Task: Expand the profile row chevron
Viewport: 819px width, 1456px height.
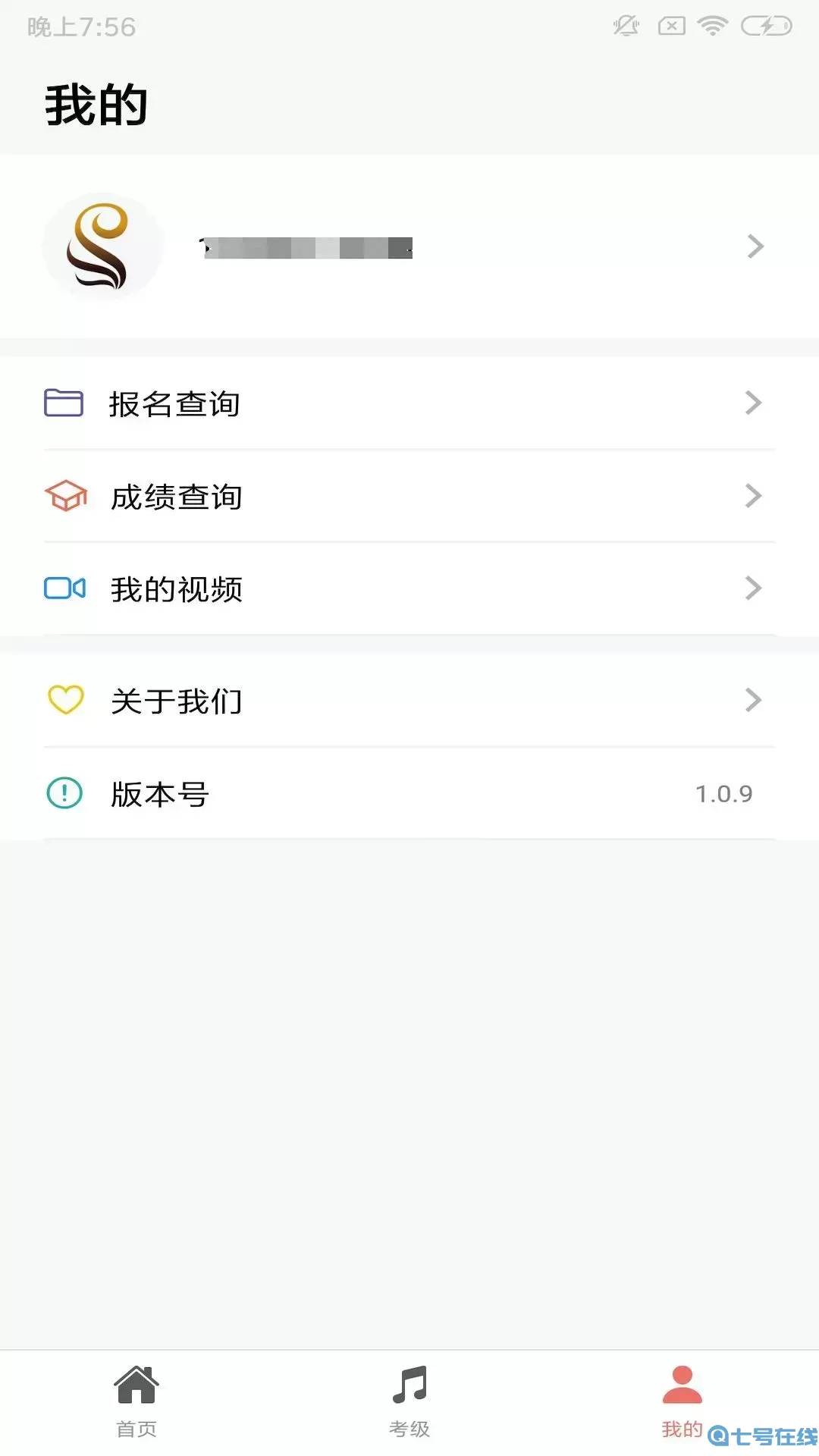Action: coord(754,245)
